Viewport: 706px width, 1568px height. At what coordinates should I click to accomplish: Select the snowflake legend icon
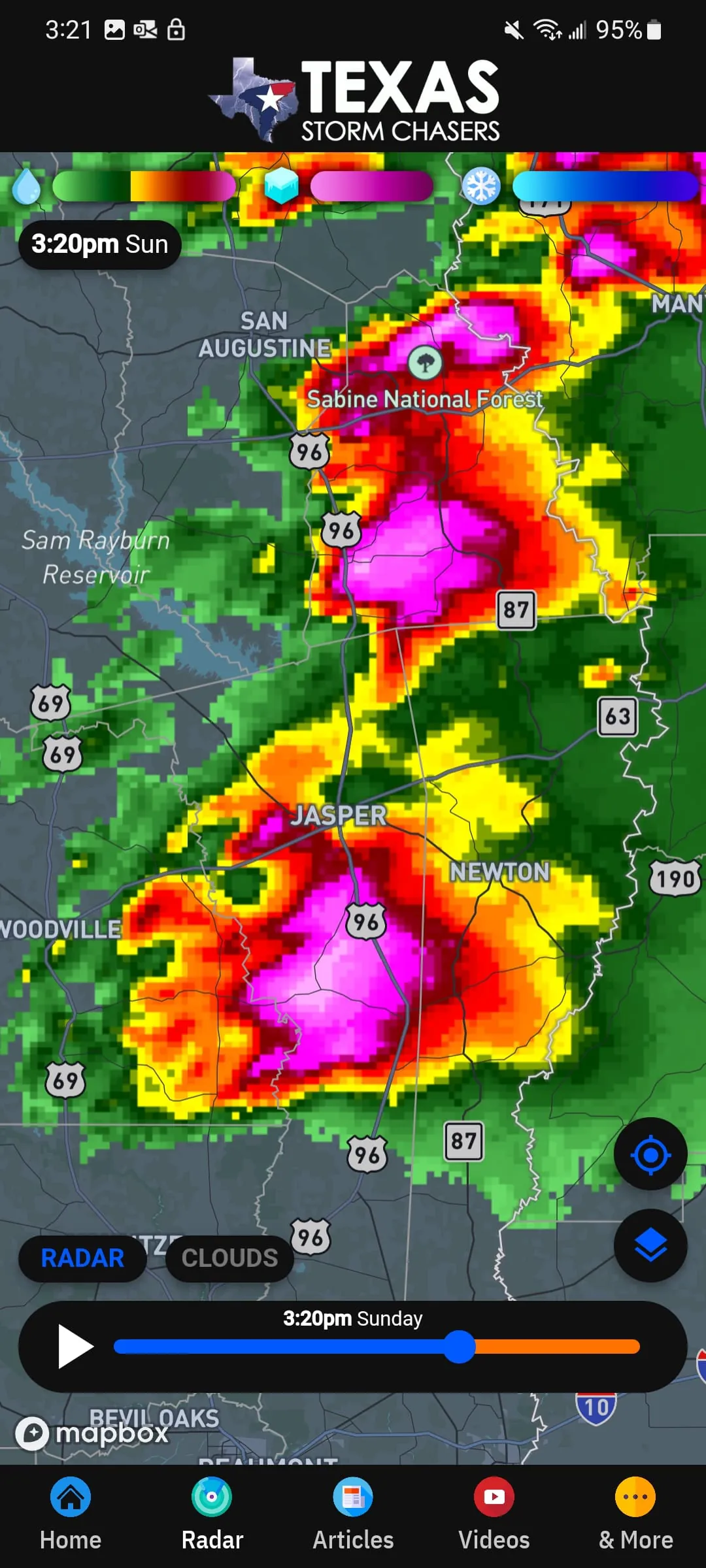pos(482,186)
